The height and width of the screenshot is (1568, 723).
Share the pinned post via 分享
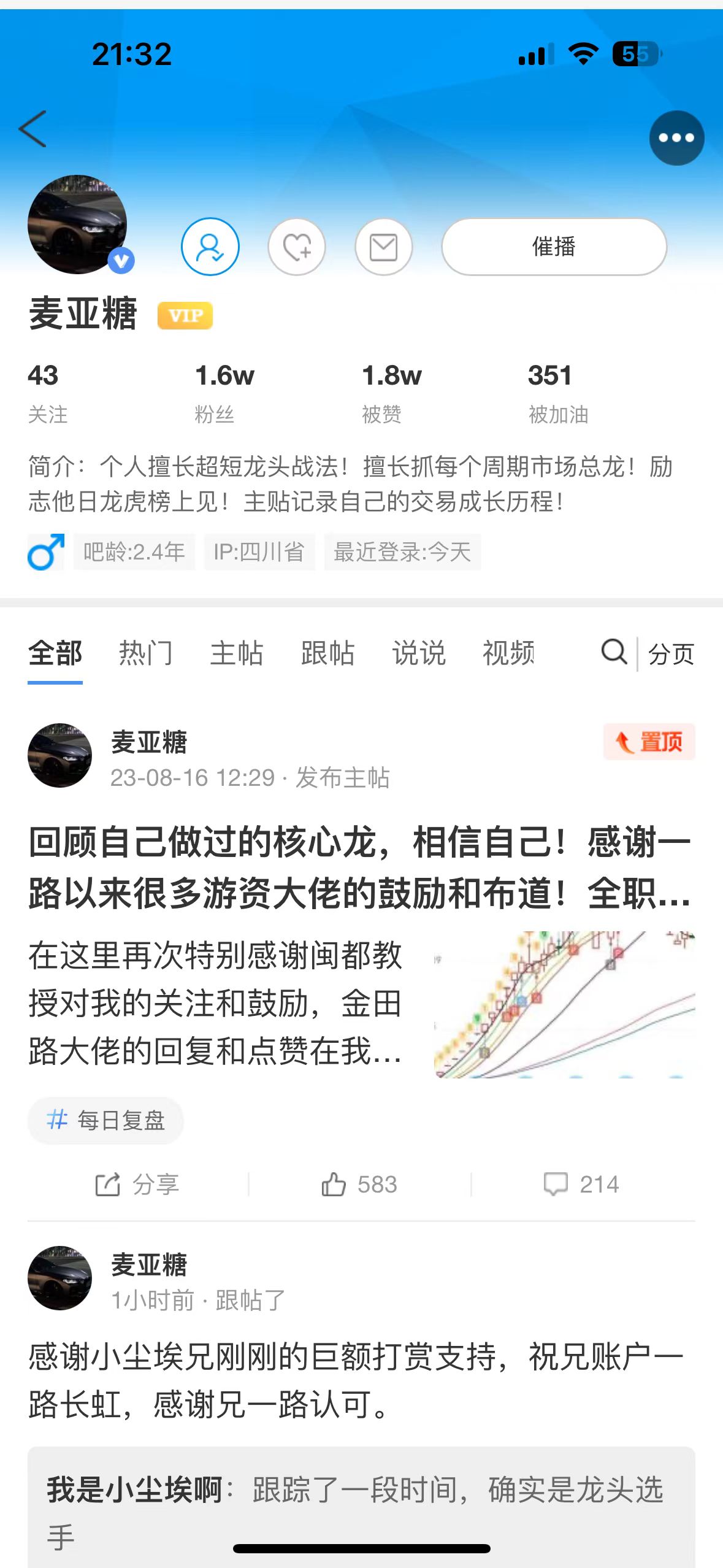[x=137, y=1185]
